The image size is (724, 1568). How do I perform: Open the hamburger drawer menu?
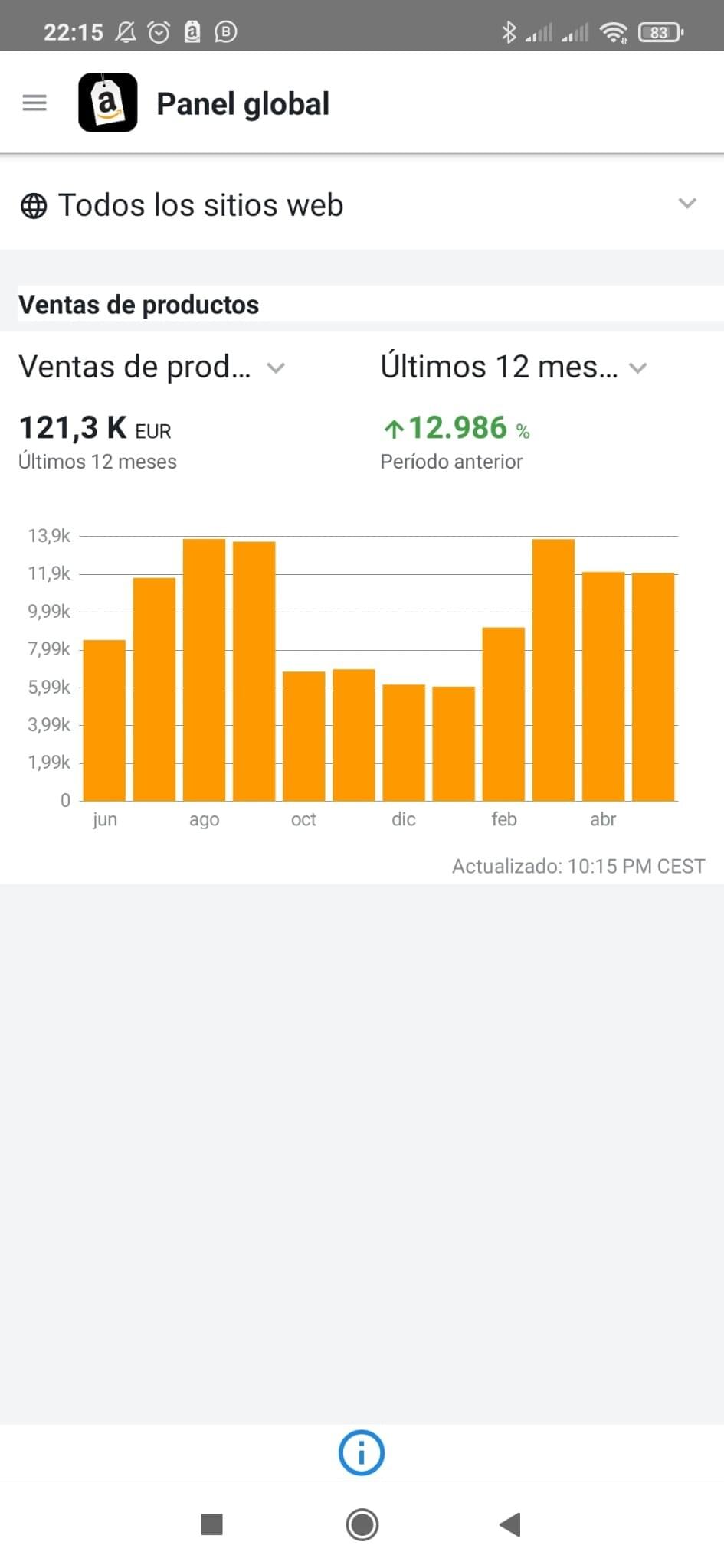coord(34,103)
